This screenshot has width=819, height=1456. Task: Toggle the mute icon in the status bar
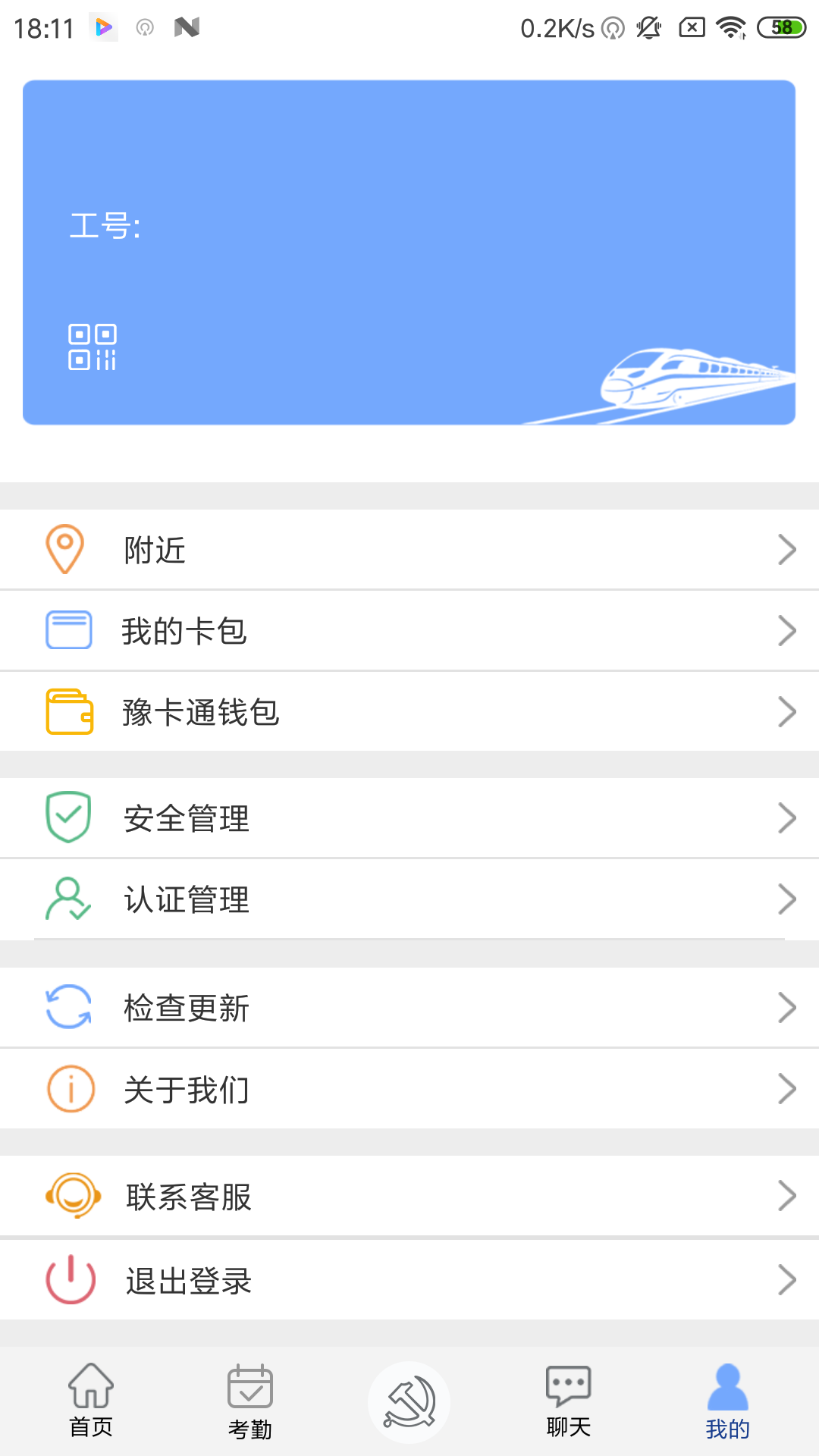[x=648, y=27]
